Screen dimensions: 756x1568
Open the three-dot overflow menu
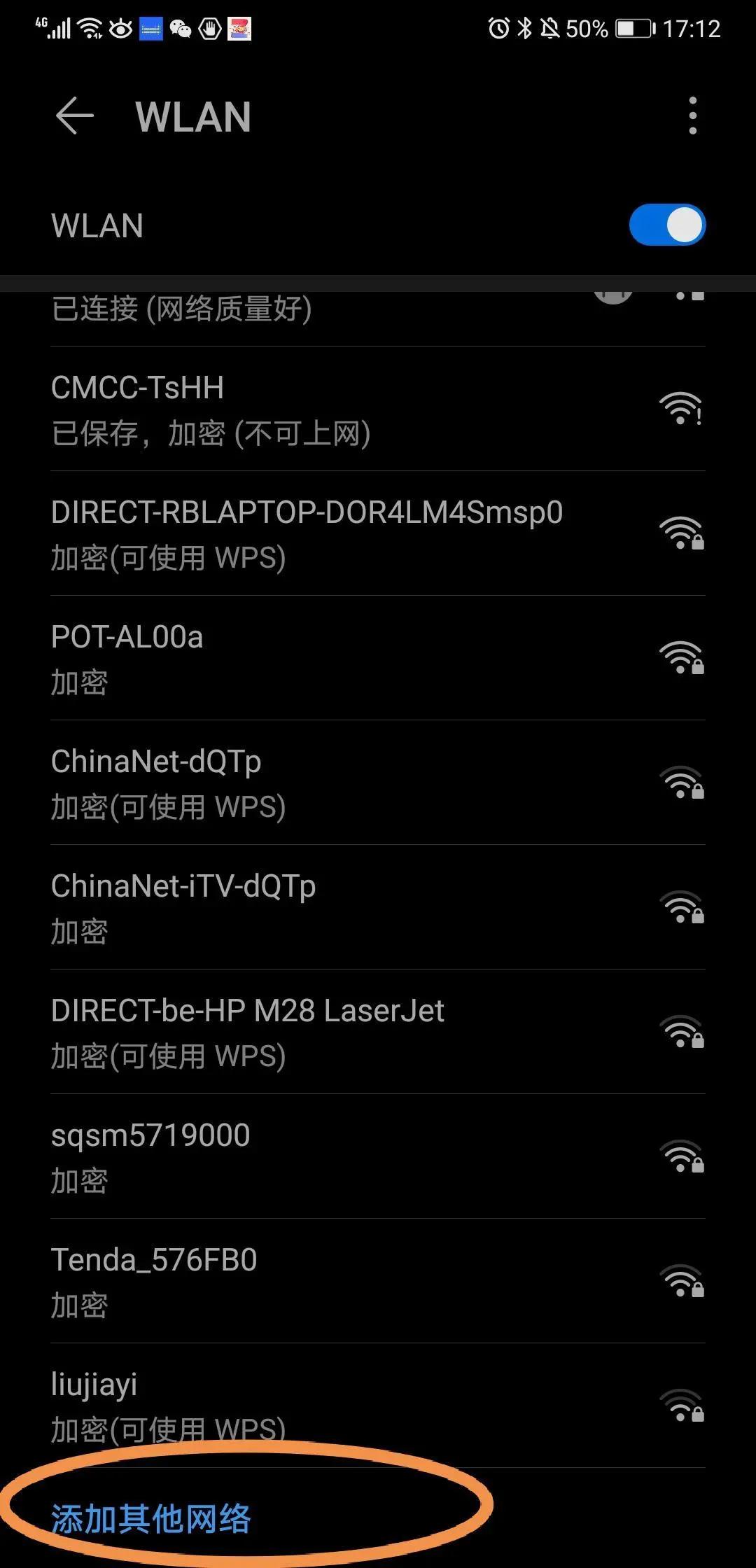(x=692, y=115)
